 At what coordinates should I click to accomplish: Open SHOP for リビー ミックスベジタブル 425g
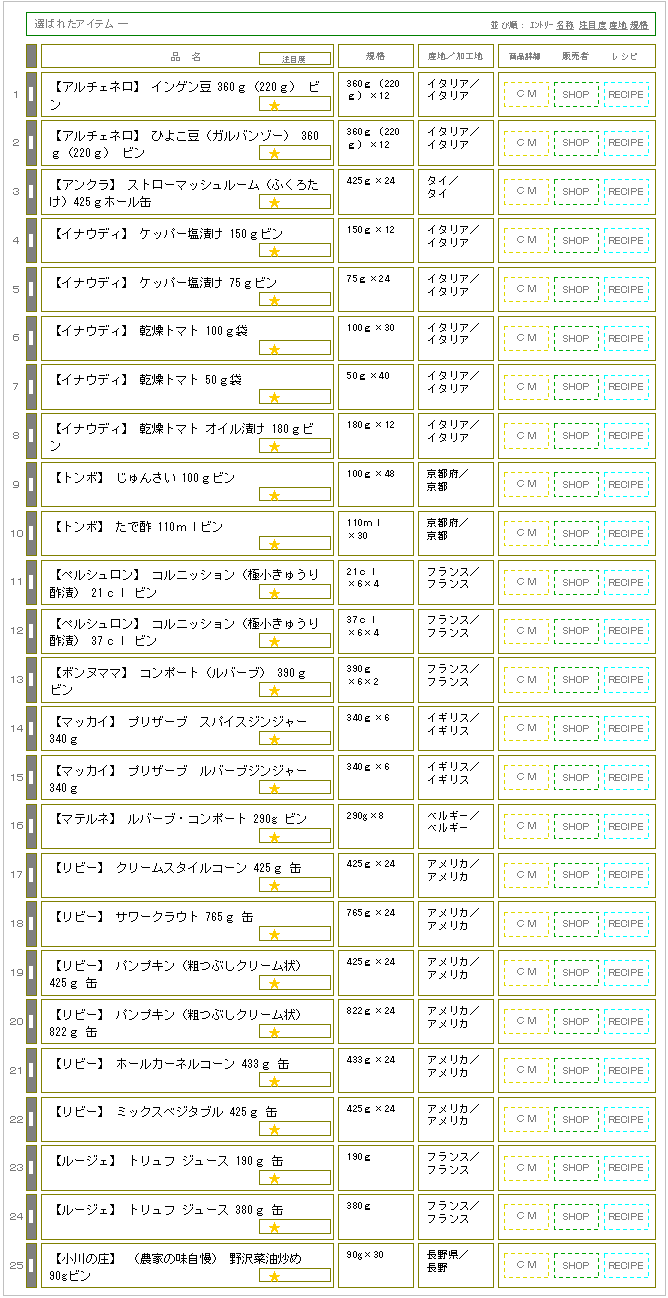576,1120
